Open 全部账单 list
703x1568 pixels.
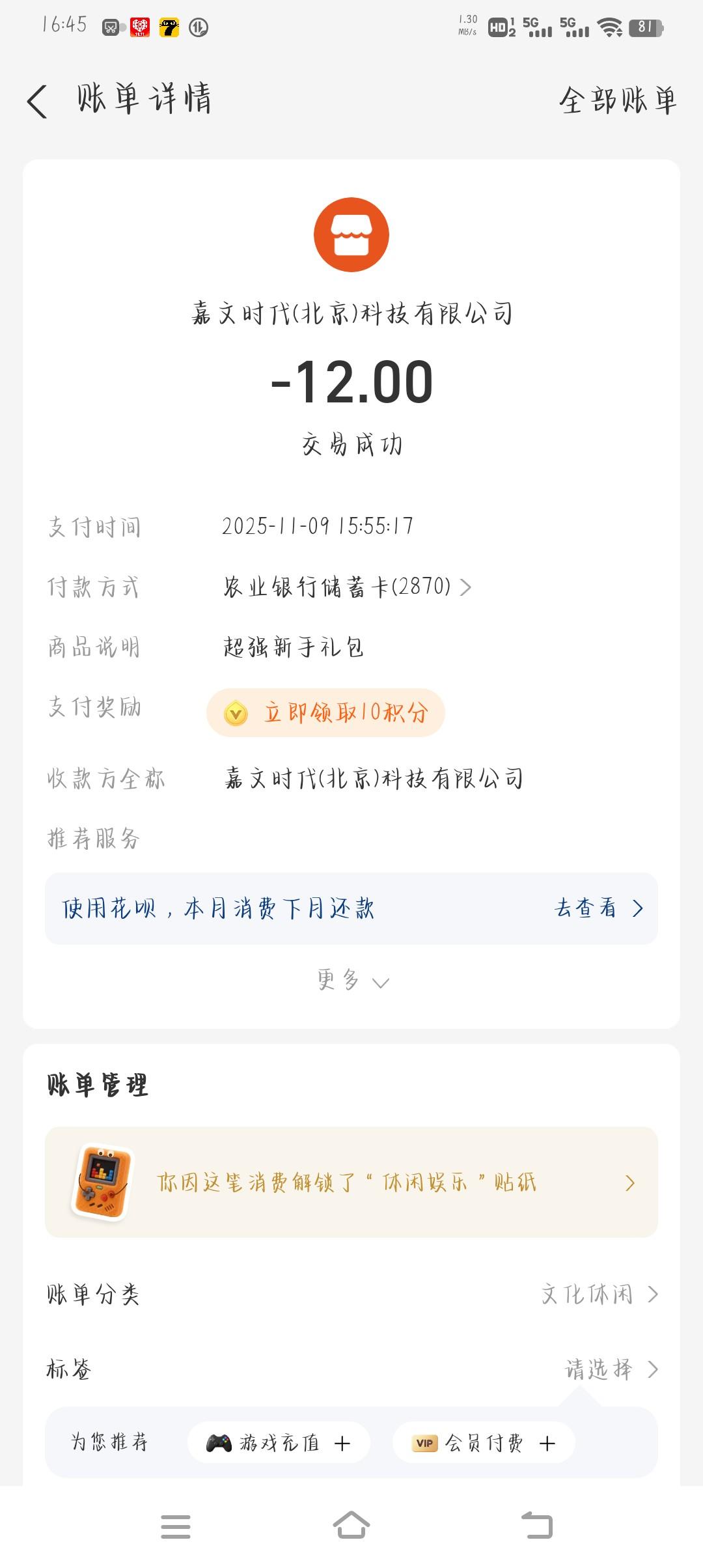618,101
